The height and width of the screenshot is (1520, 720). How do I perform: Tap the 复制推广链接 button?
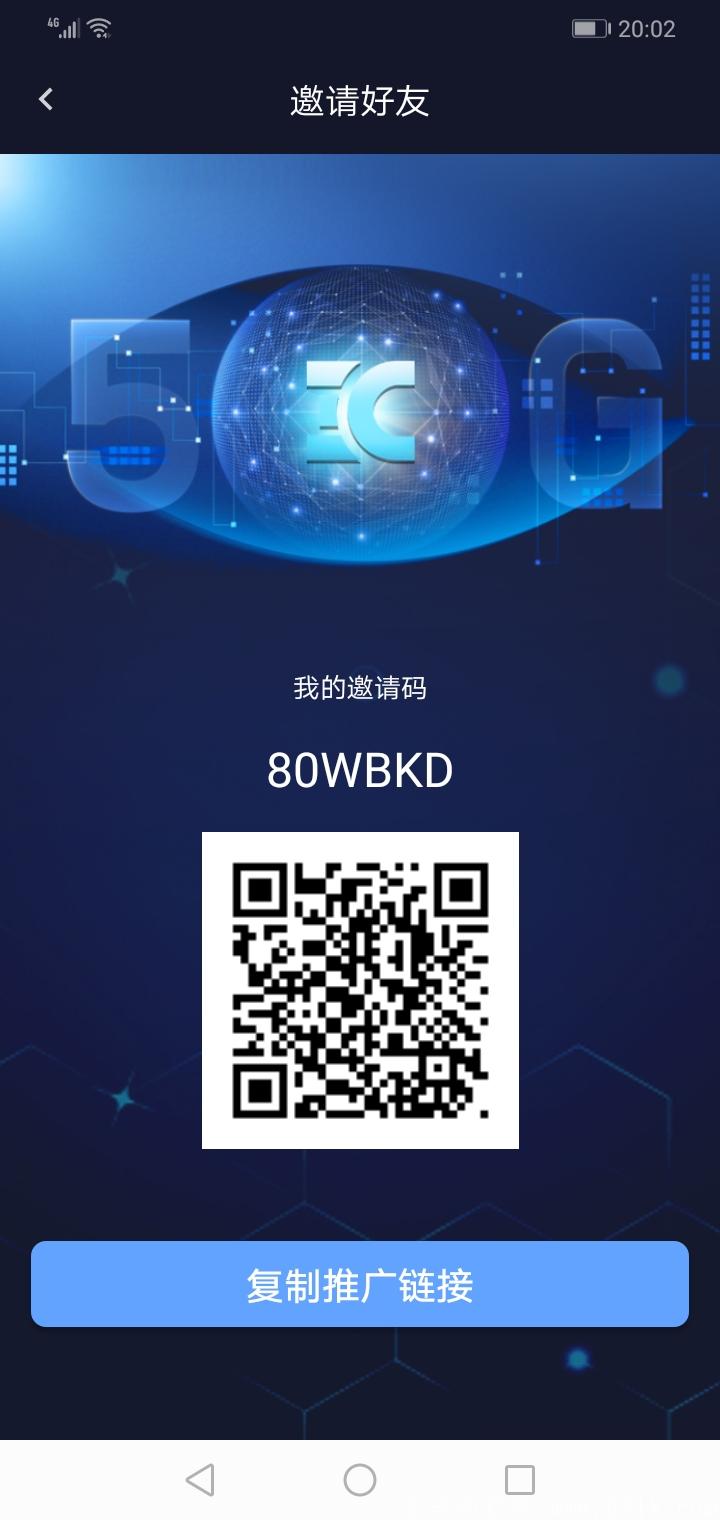(360, 1284)
